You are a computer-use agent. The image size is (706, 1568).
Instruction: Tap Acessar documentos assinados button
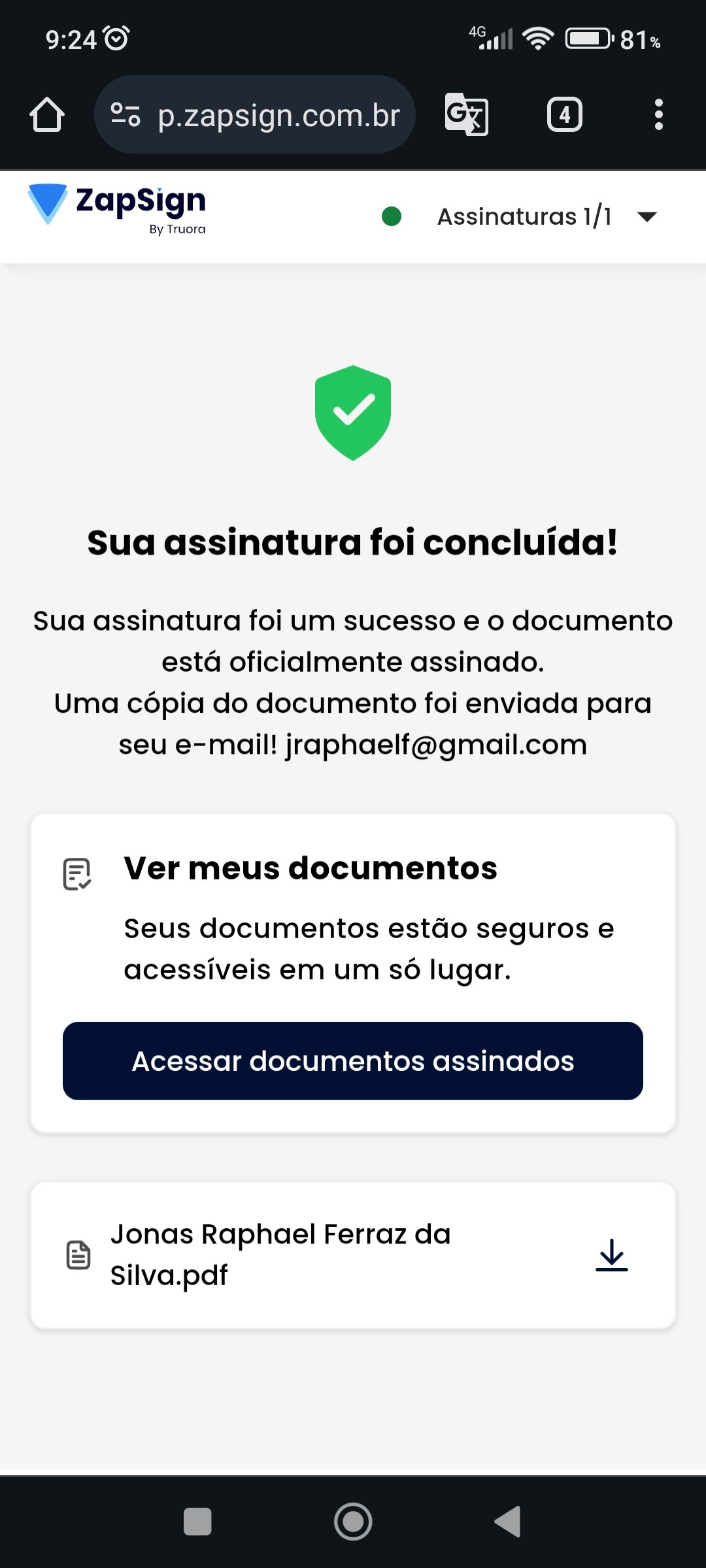353,1061
